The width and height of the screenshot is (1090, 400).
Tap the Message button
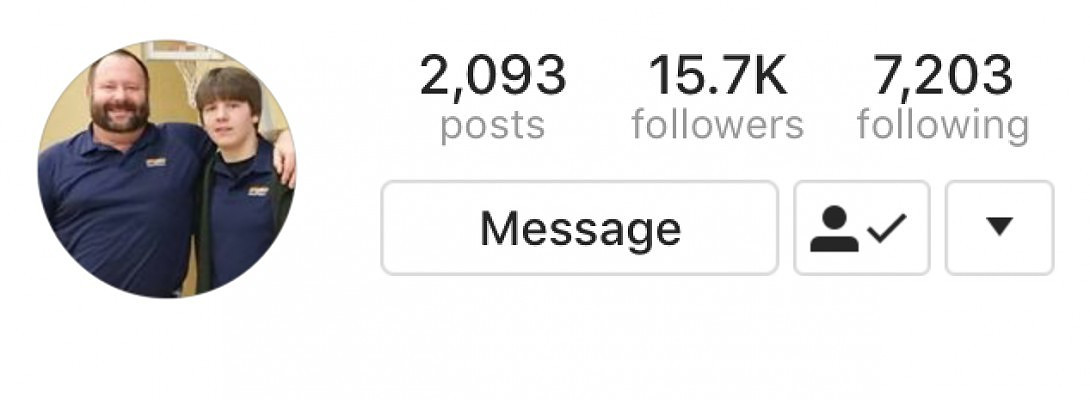pos(579,228)
